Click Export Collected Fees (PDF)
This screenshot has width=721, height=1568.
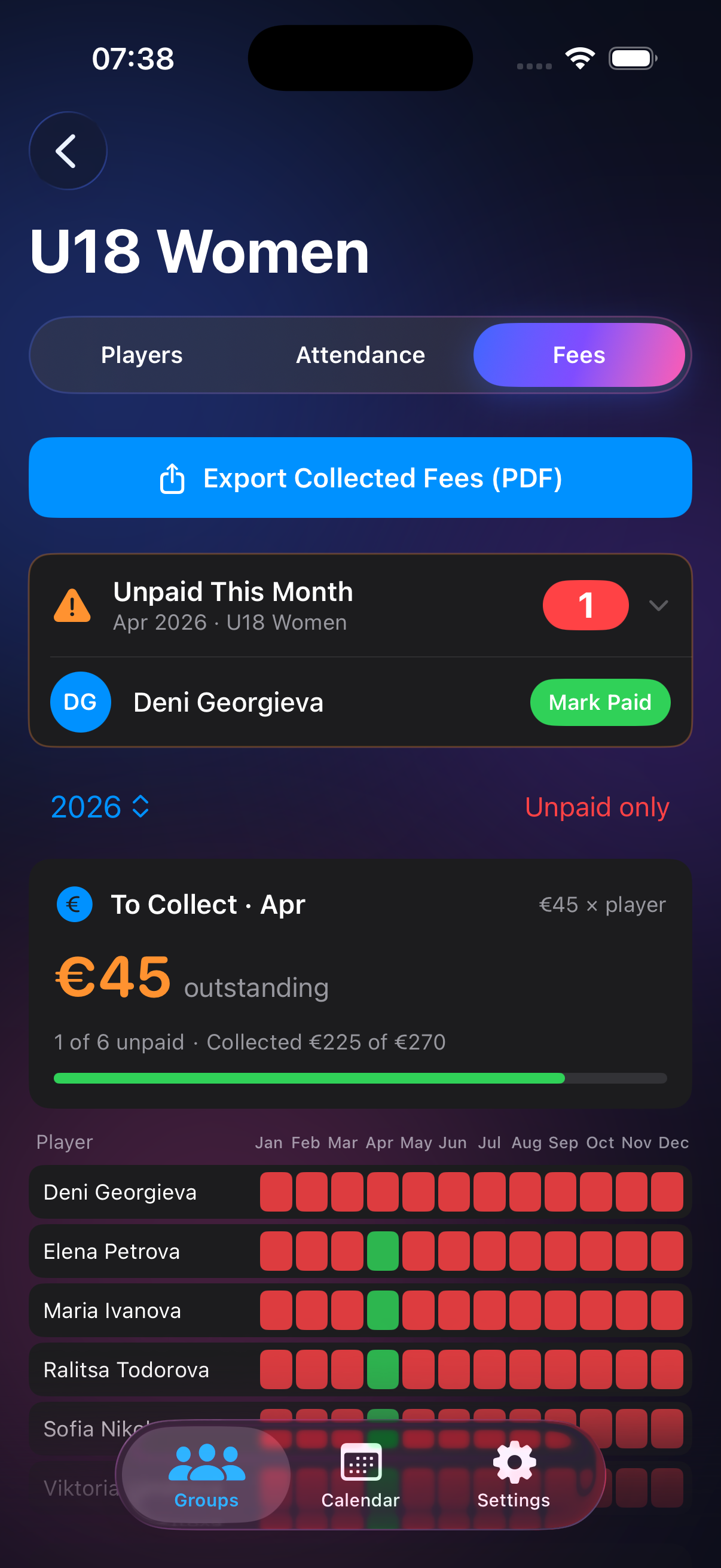(360, 478)
